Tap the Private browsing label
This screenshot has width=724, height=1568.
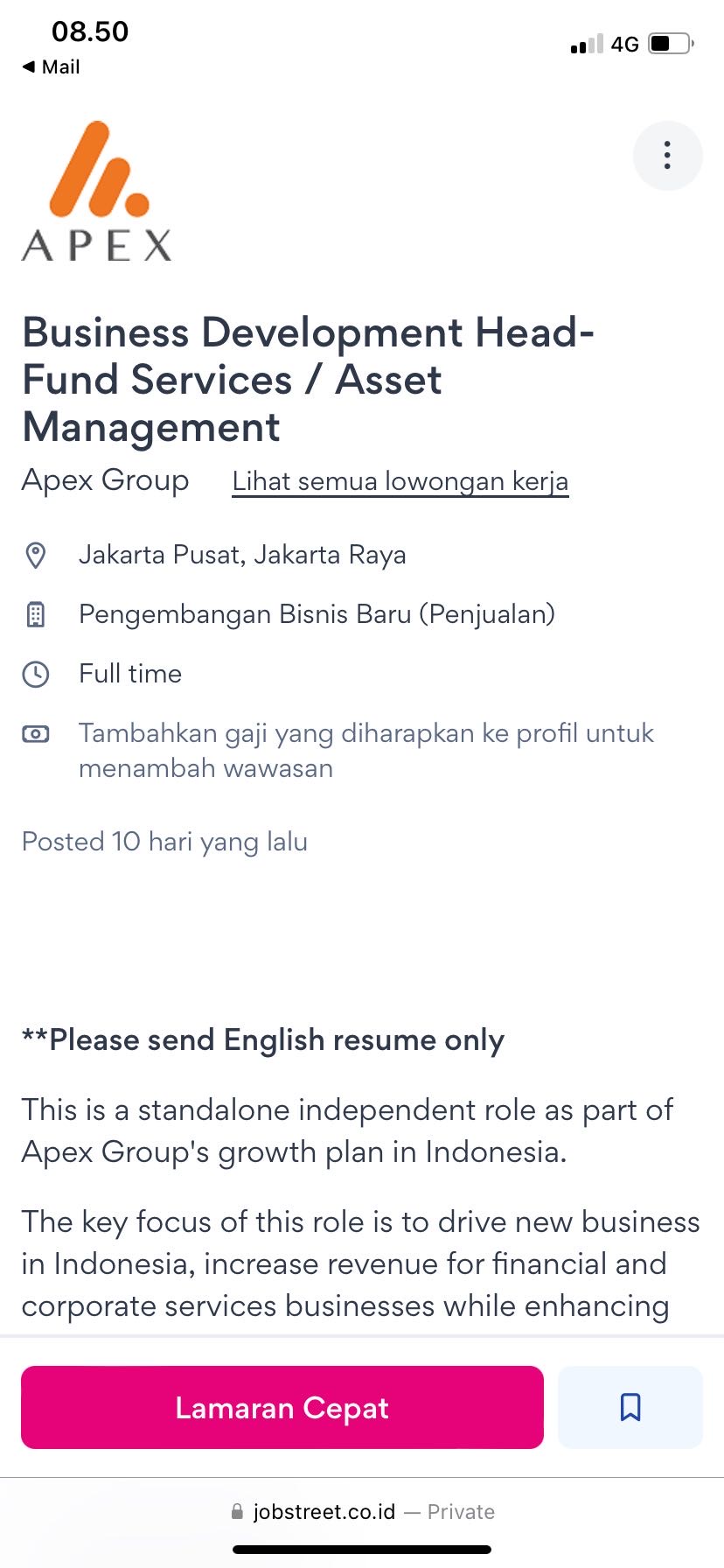point(461,1511)
